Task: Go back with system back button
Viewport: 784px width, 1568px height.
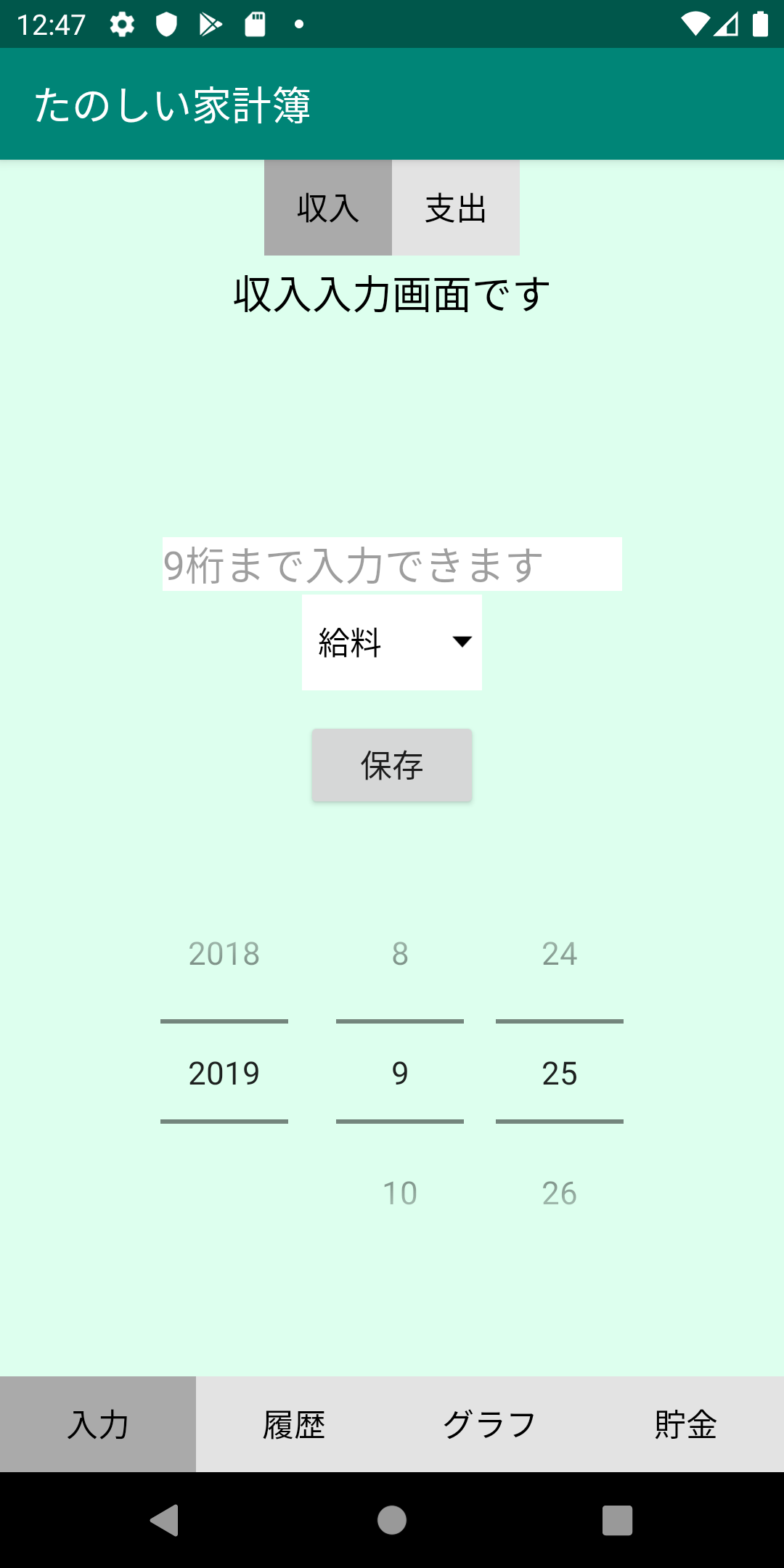Action: coord(165,1520)
